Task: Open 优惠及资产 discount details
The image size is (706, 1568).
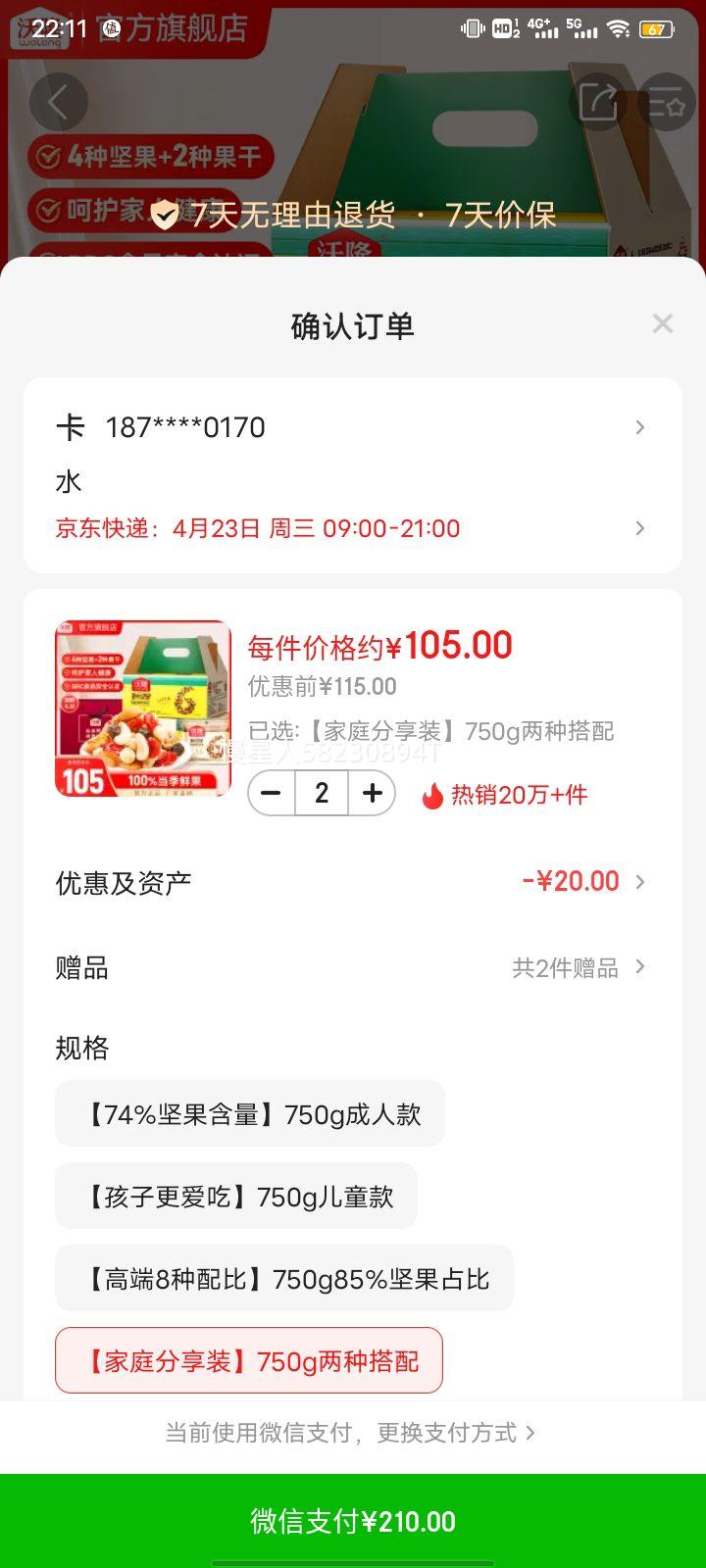Action: [x=352, y=882]
